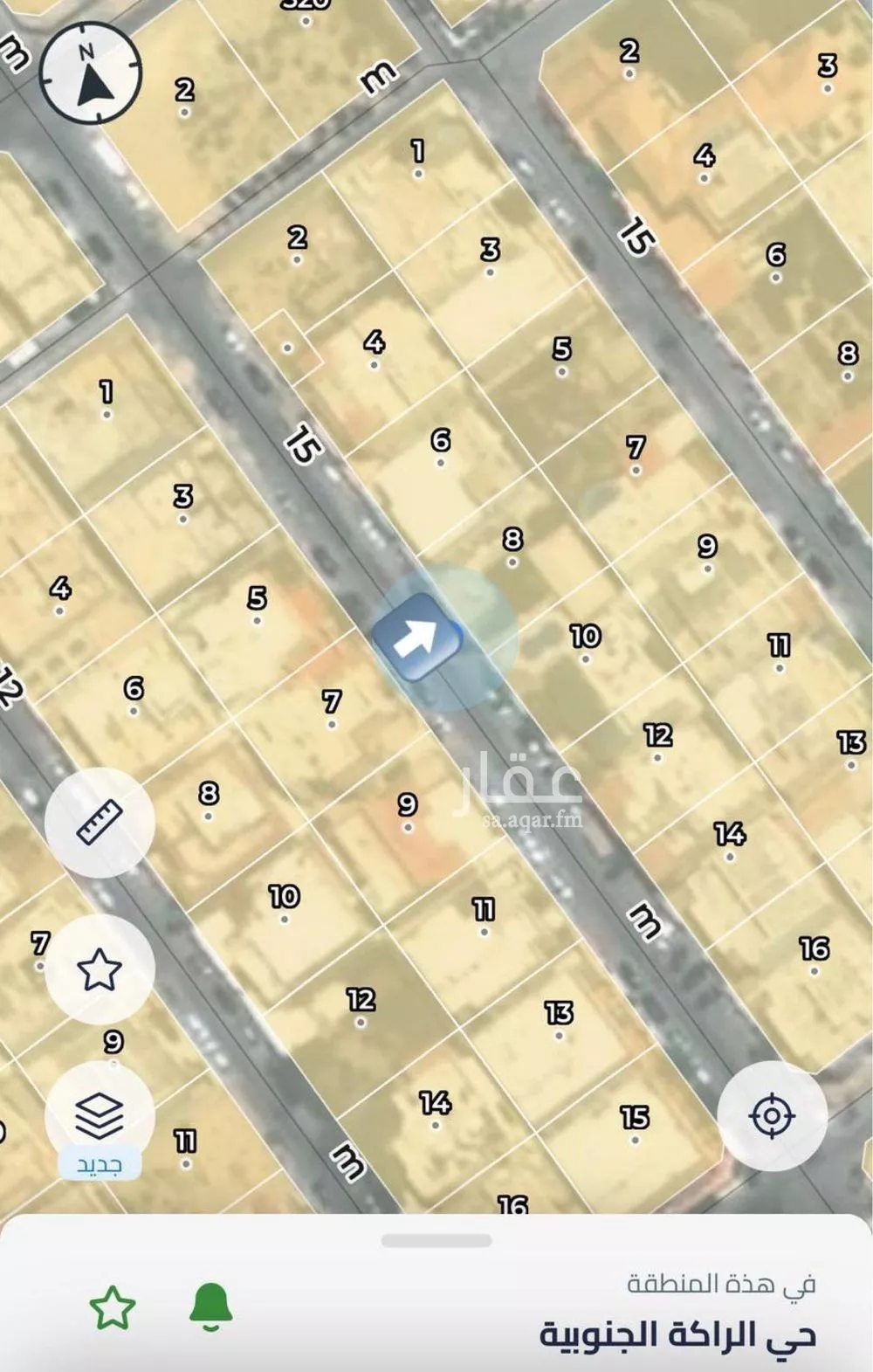This screenshot has width=873, height=1372.
Task: Tap the star button on the map
Action: (100, 969)
